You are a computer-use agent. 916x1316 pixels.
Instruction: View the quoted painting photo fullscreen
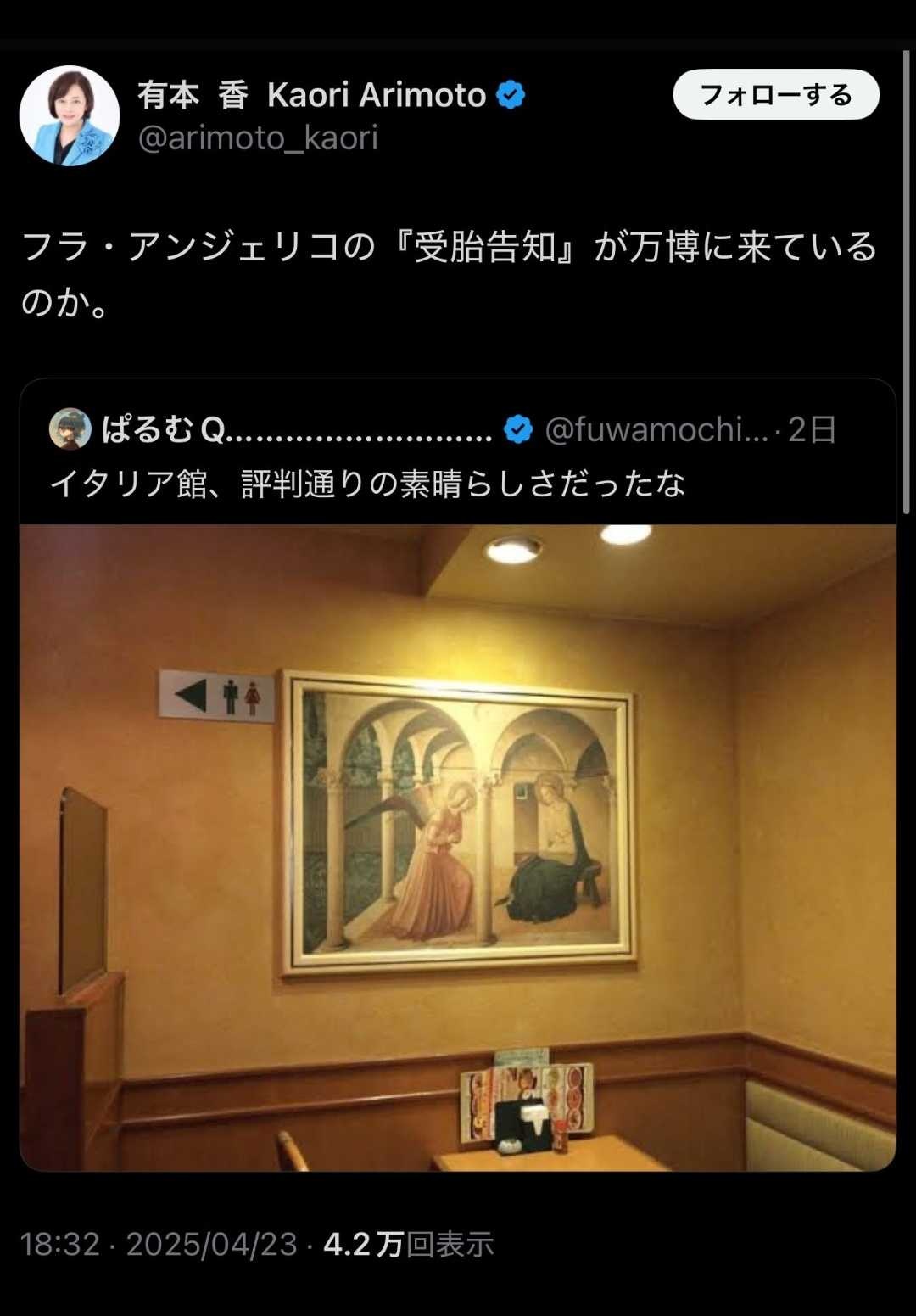coord(458,847)
